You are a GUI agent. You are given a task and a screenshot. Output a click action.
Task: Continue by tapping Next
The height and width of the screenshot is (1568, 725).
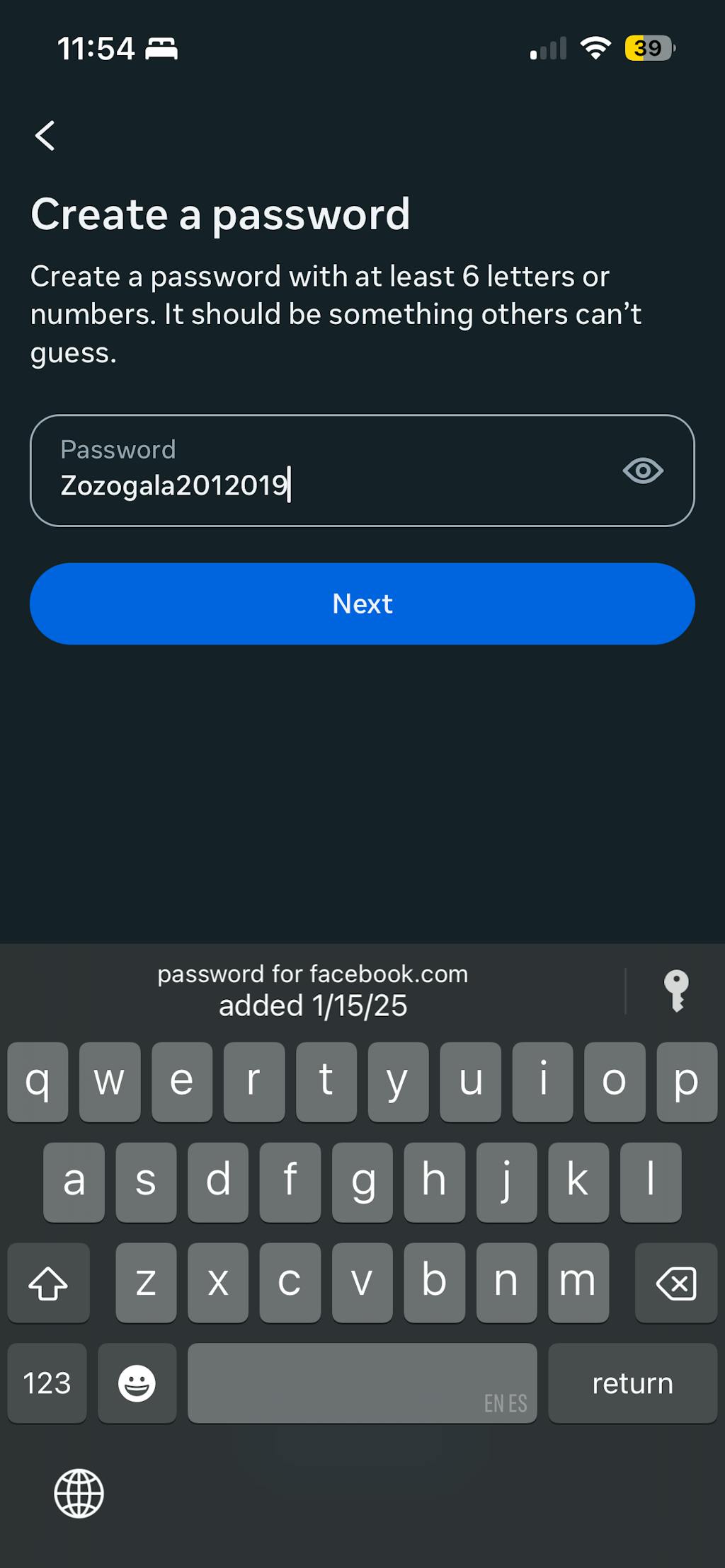pos(362,604)
